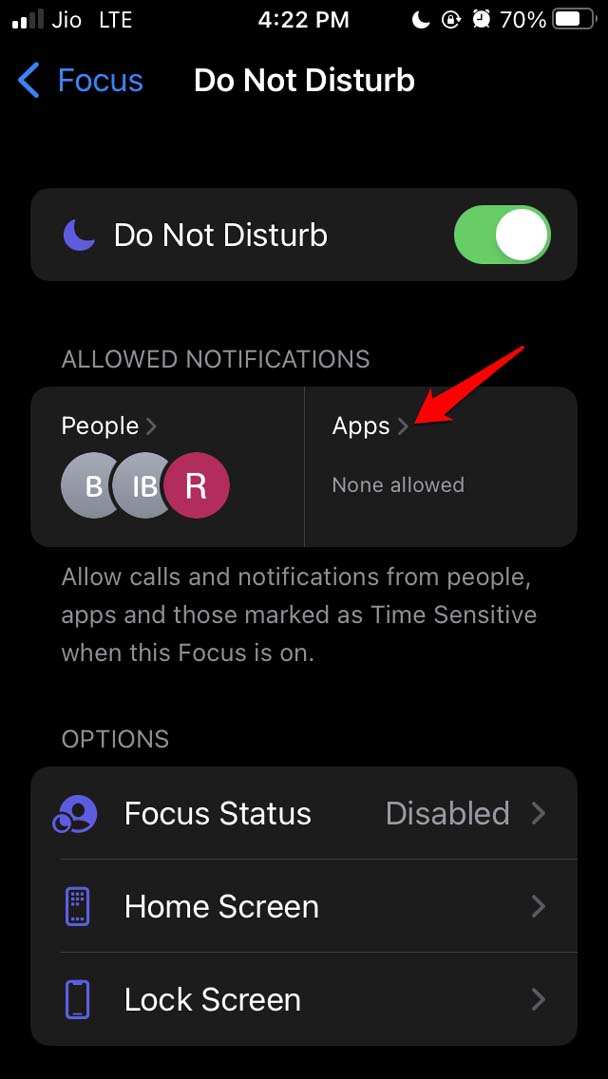Go back to Focus settings

[x=80, y=81]
